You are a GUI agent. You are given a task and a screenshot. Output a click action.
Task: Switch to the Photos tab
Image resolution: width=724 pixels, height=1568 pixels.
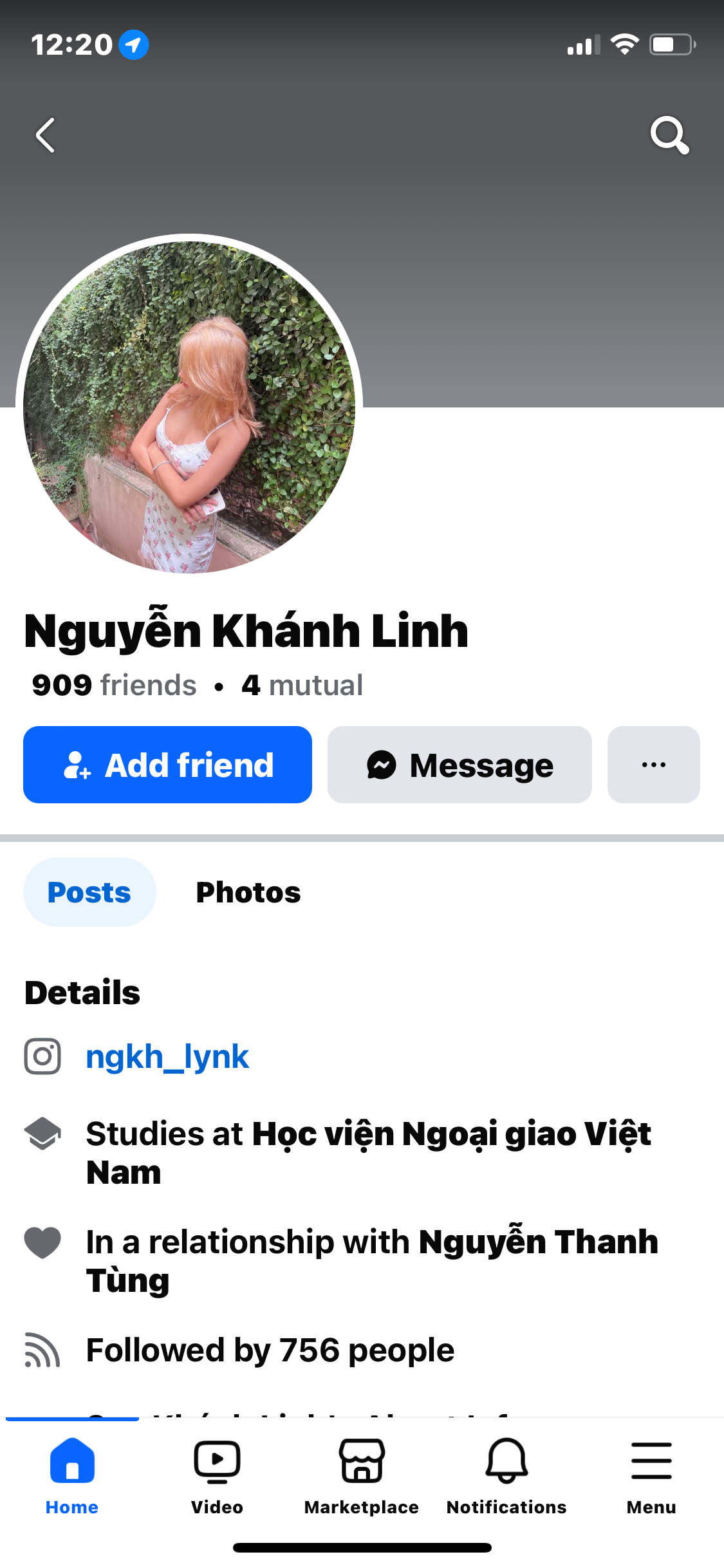click(x=248, y=892)
